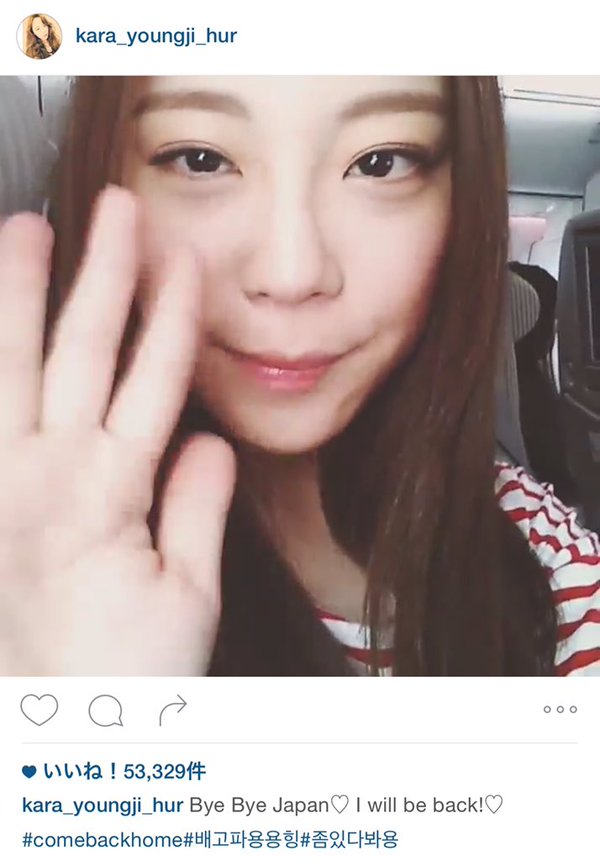Tap the kara_youngji_hur username in the caption
The height and width of the screenshot is (861, 600).
[101, 805]
